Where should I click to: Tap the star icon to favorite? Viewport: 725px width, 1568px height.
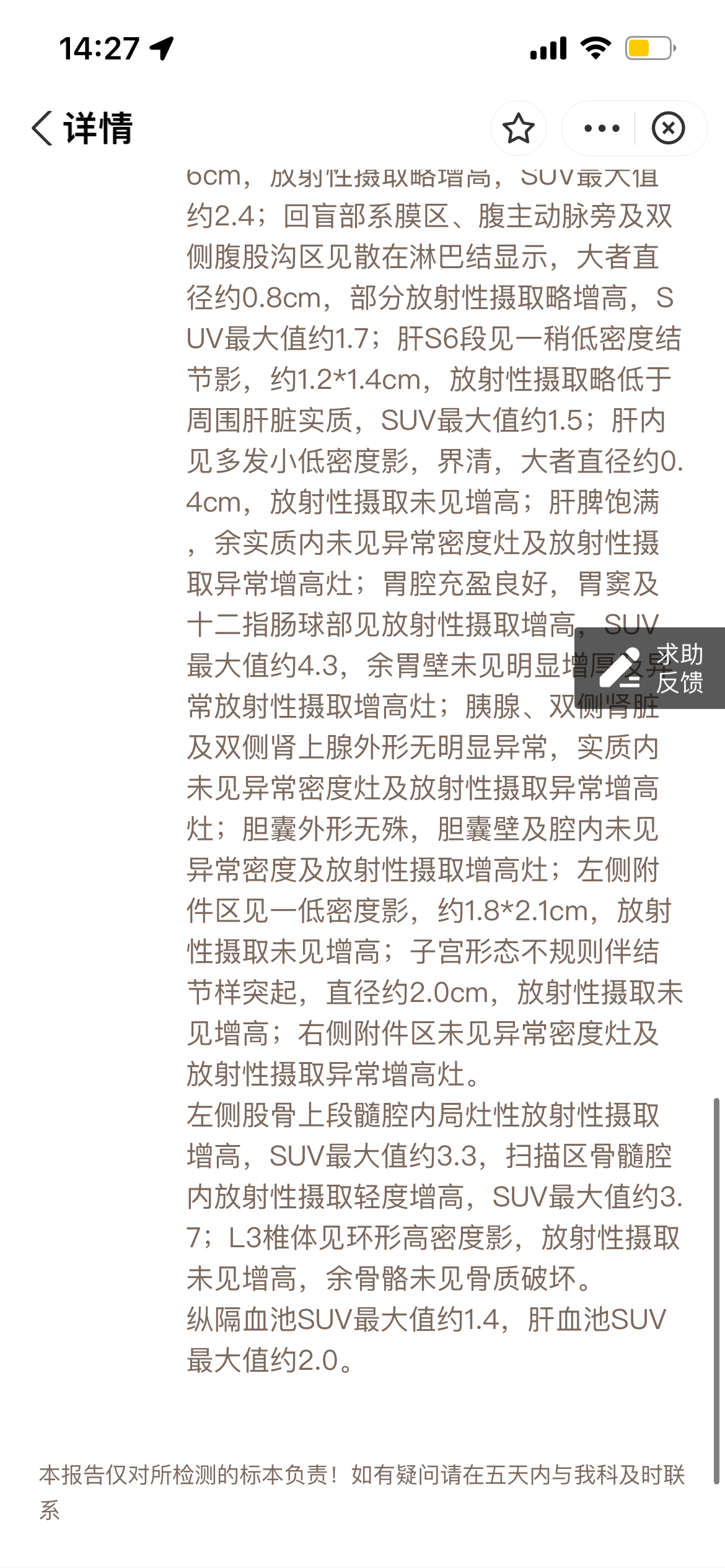pos(519,128)
